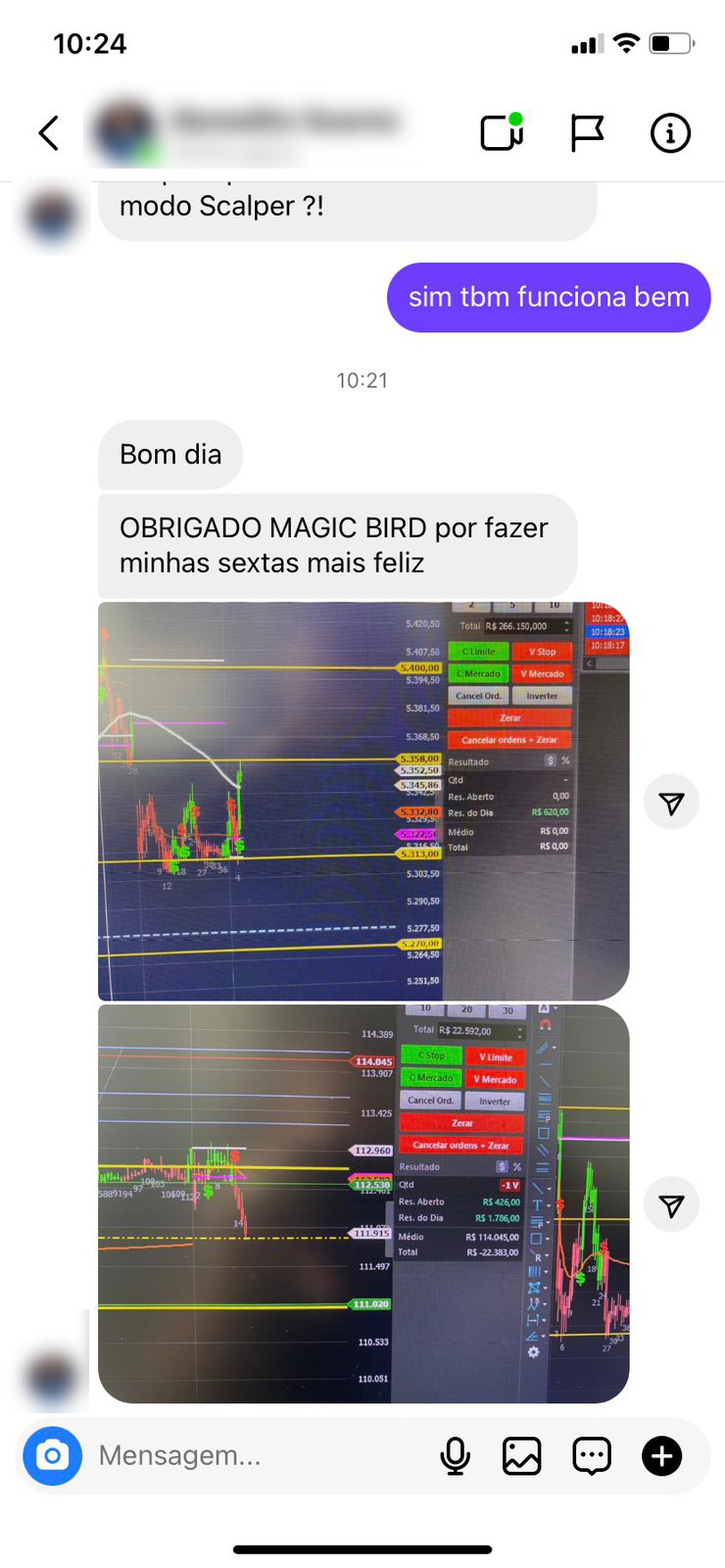
Task: Focus the Mensagem text field
Action: point(255,1455)
